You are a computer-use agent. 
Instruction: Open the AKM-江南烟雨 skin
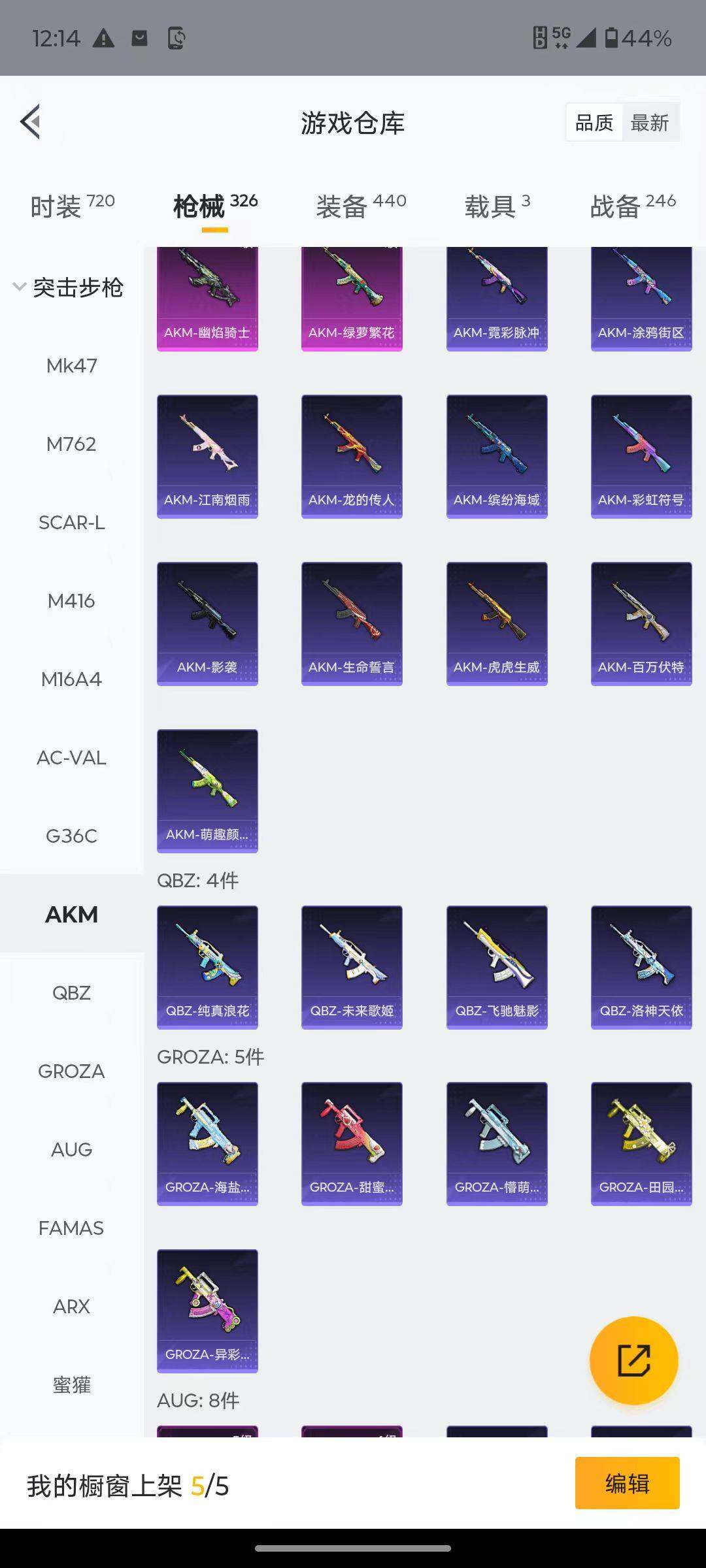point(207,456)
